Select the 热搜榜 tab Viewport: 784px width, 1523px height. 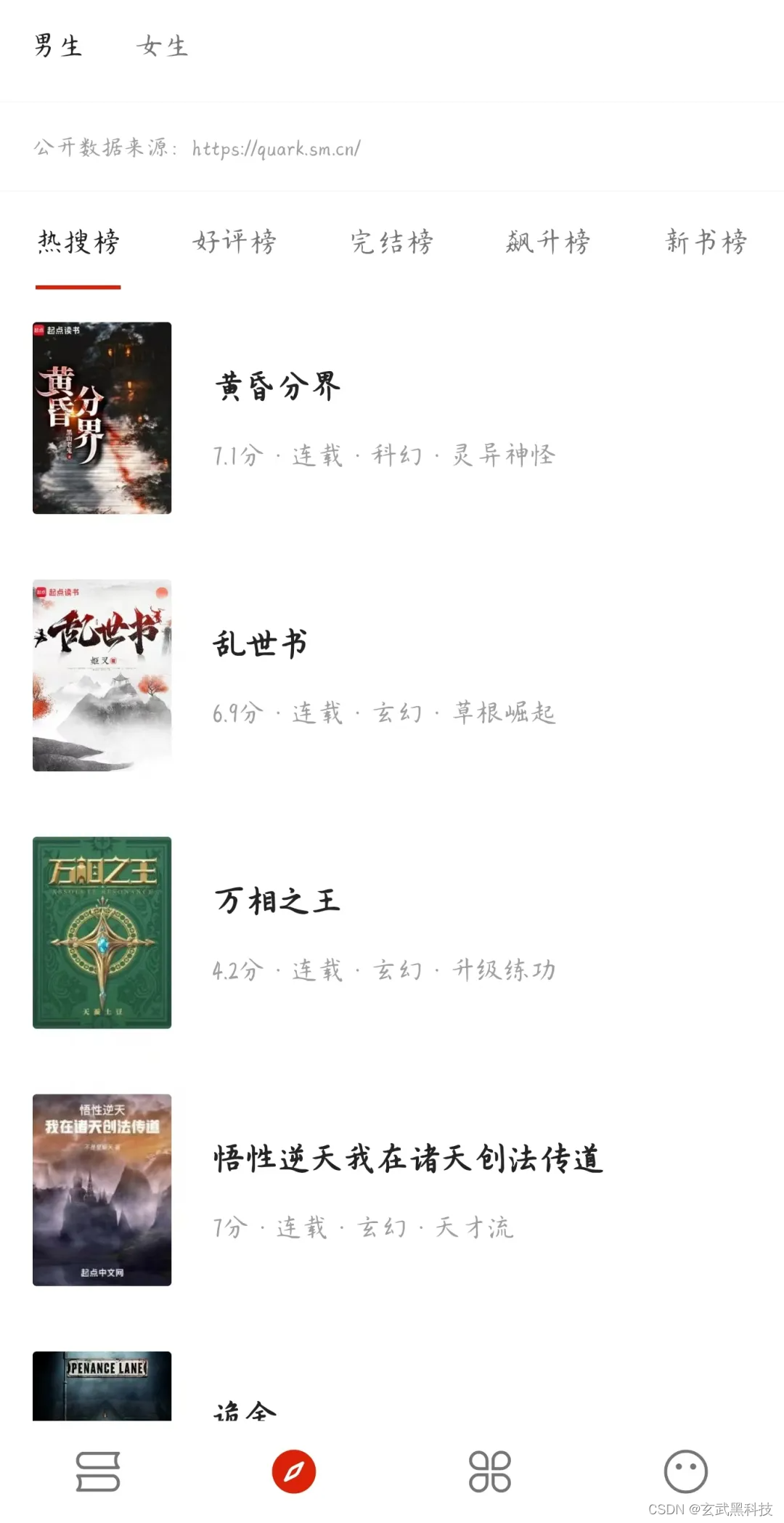coord(78,242)
